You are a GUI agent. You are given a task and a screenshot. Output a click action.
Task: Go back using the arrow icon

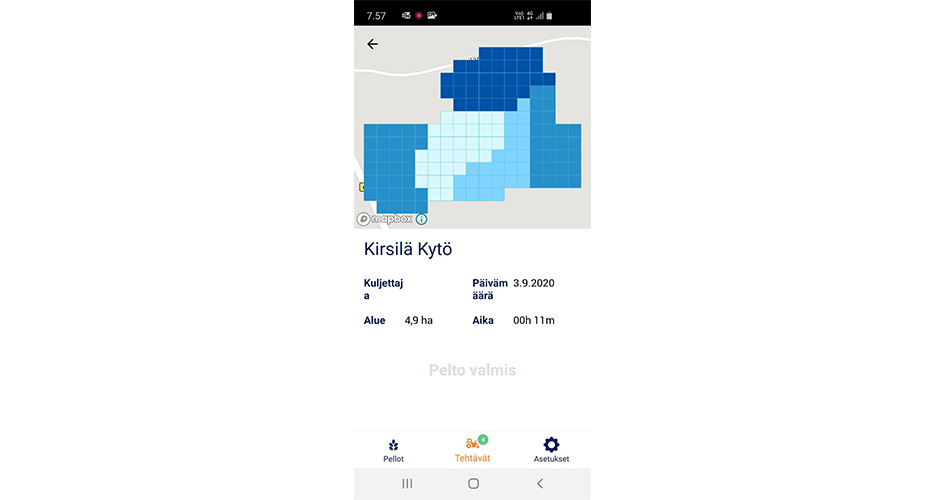coord(372,44)
